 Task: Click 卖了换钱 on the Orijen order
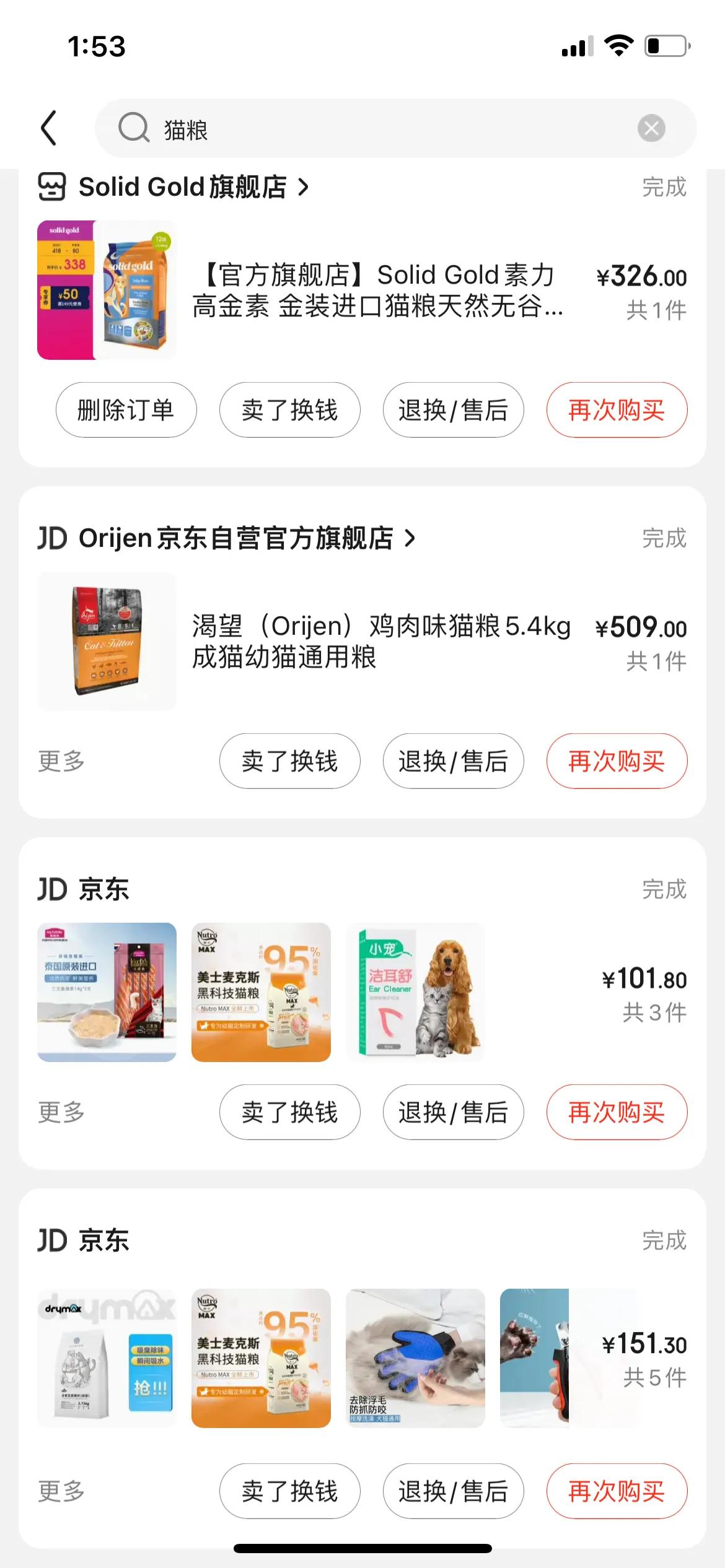click(x=289, y=761)
